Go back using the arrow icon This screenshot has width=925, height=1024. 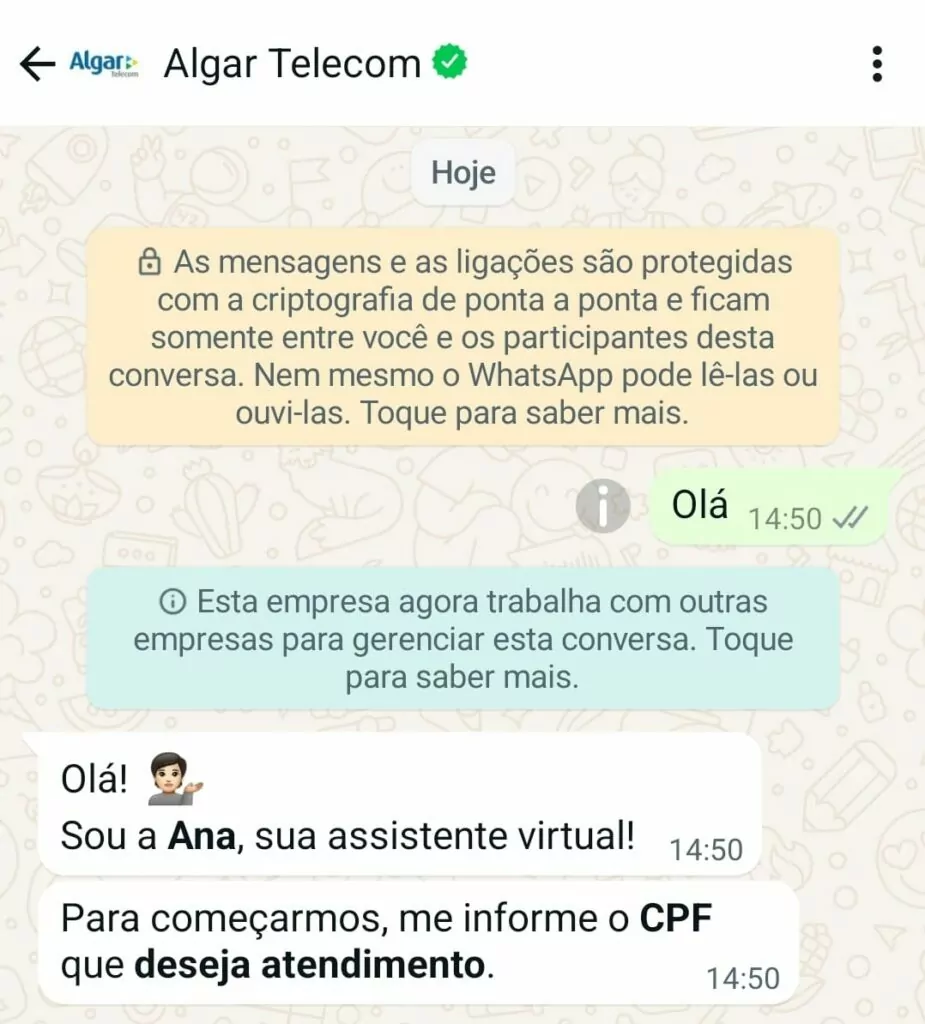(x=37, y=65)
